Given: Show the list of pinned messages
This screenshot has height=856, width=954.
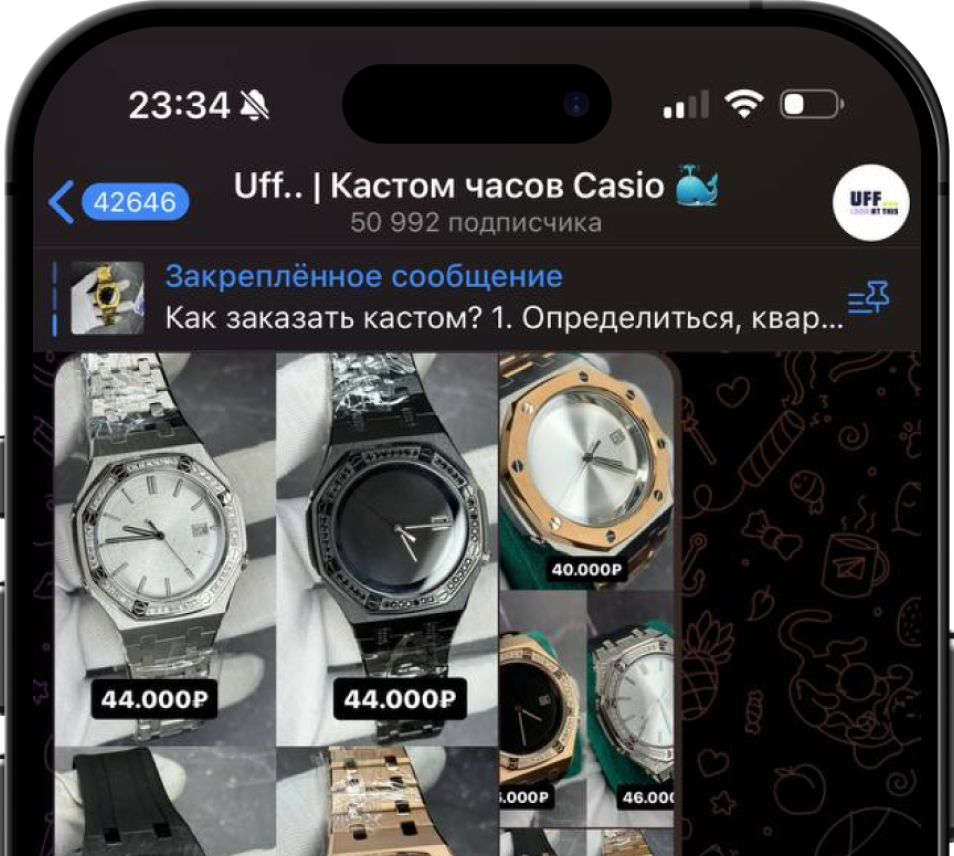Looking at the screenshot, I should pyautogui.click(x=868, y=298).
